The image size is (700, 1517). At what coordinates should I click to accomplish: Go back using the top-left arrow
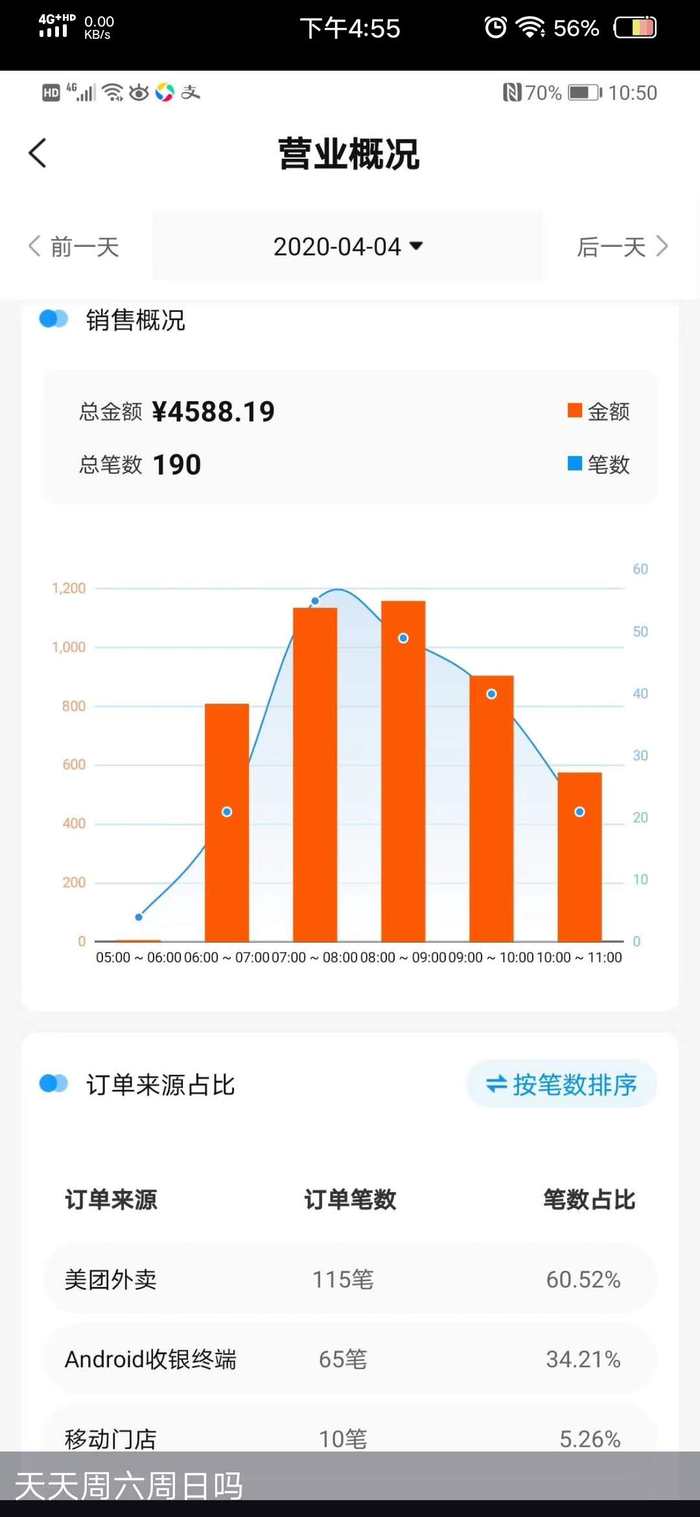(38, 153)
